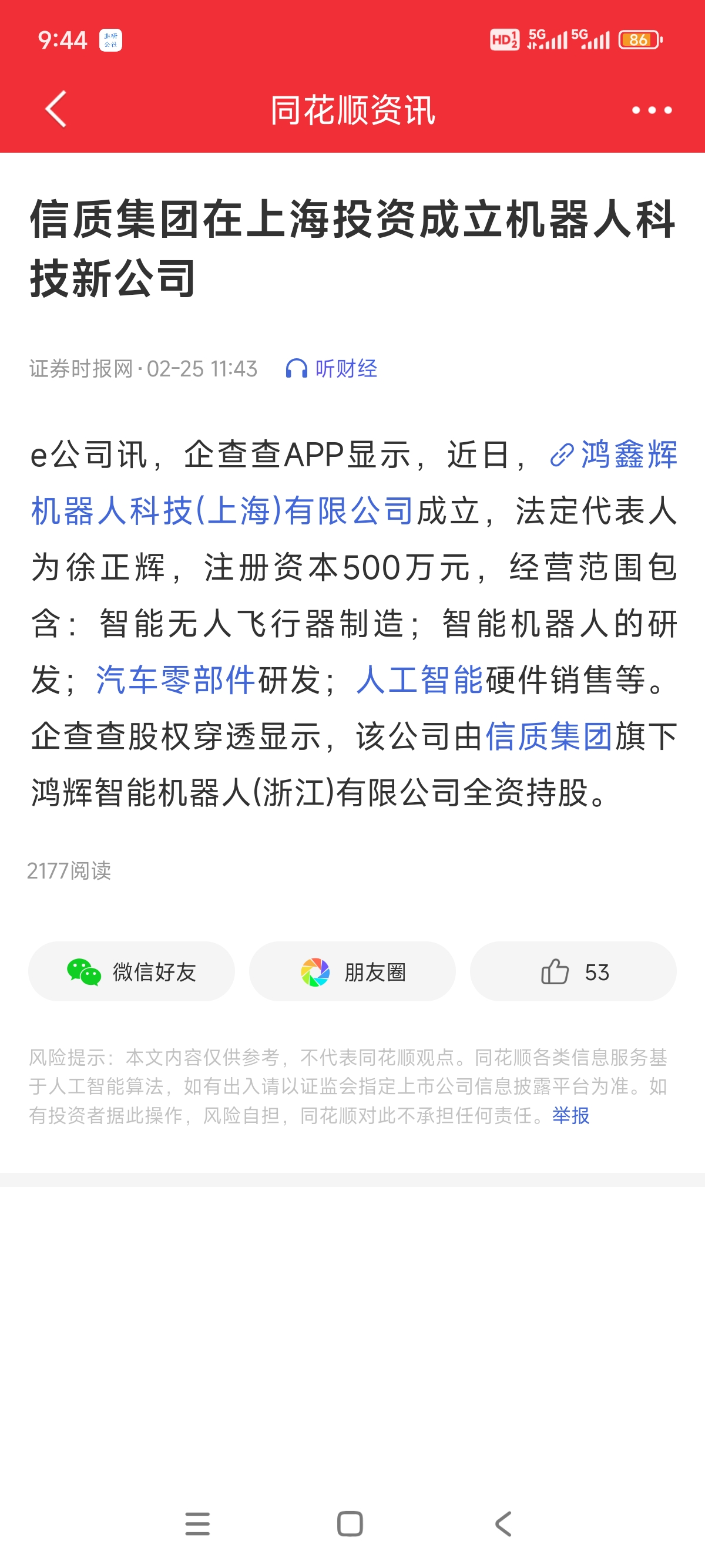Go to the system home screen
705x1568 pixels.
[350, 1523]
